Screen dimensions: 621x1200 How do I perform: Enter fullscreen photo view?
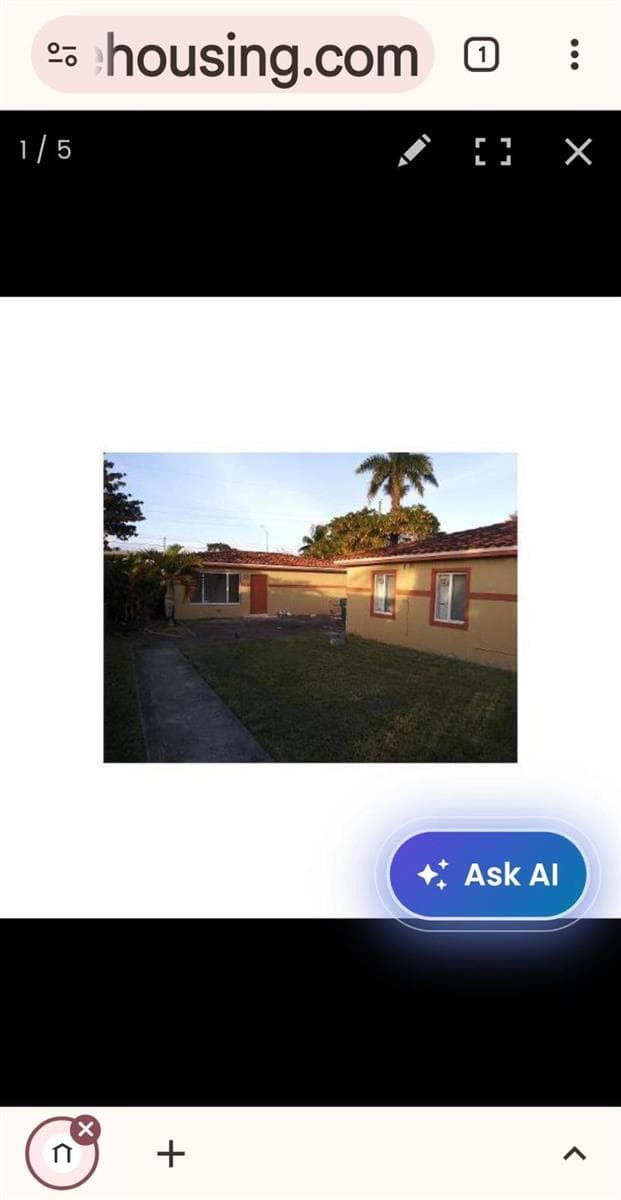492,152
